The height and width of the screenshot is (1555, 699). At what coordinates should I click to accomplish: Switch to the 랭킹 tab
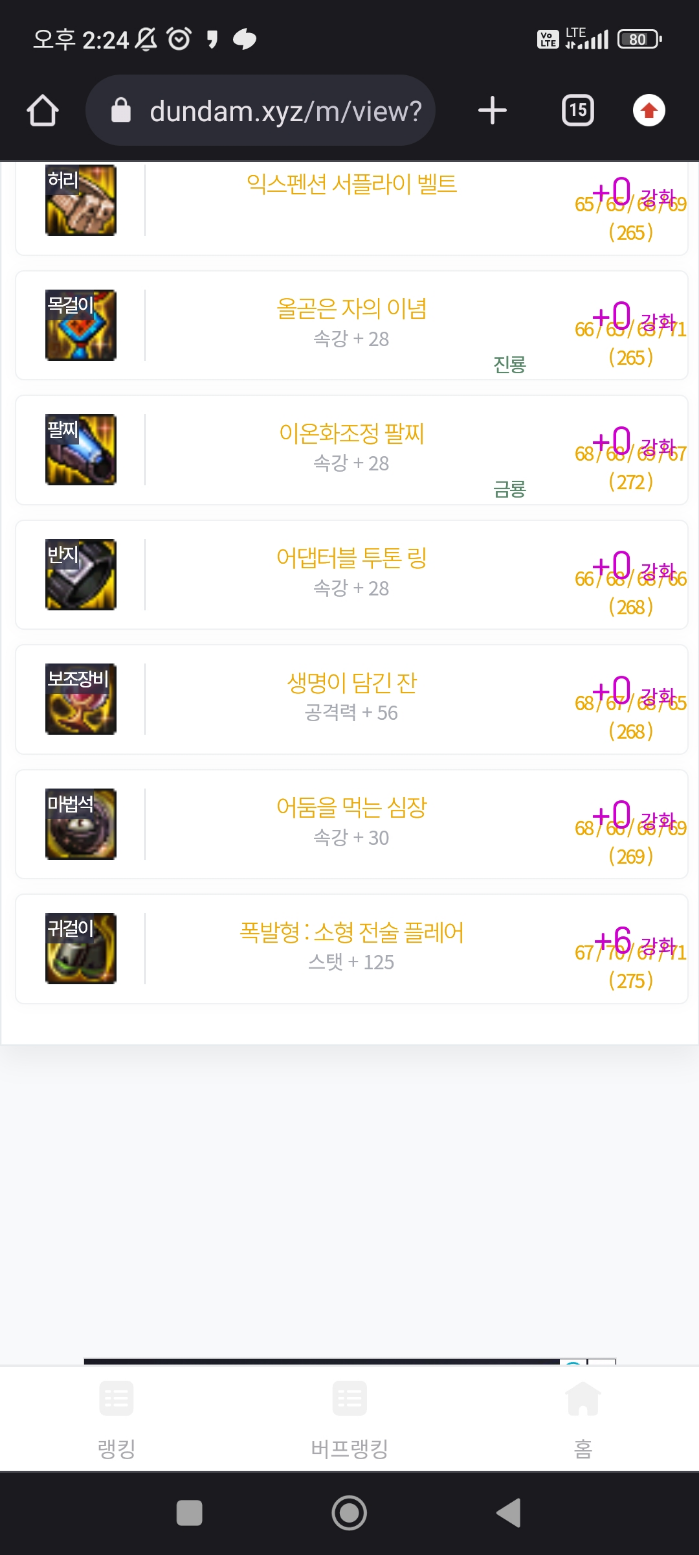pos(117,1419)
